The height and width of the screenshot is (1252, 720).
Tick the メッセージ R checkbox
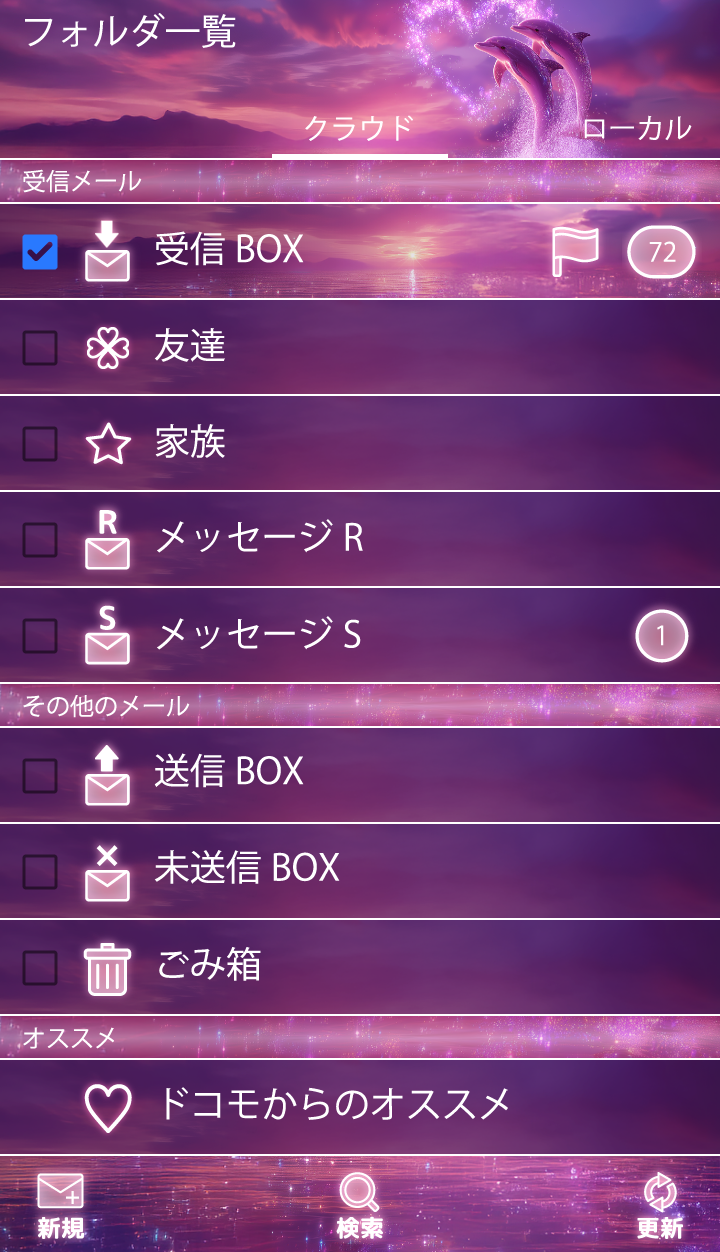tap(40, 539)
